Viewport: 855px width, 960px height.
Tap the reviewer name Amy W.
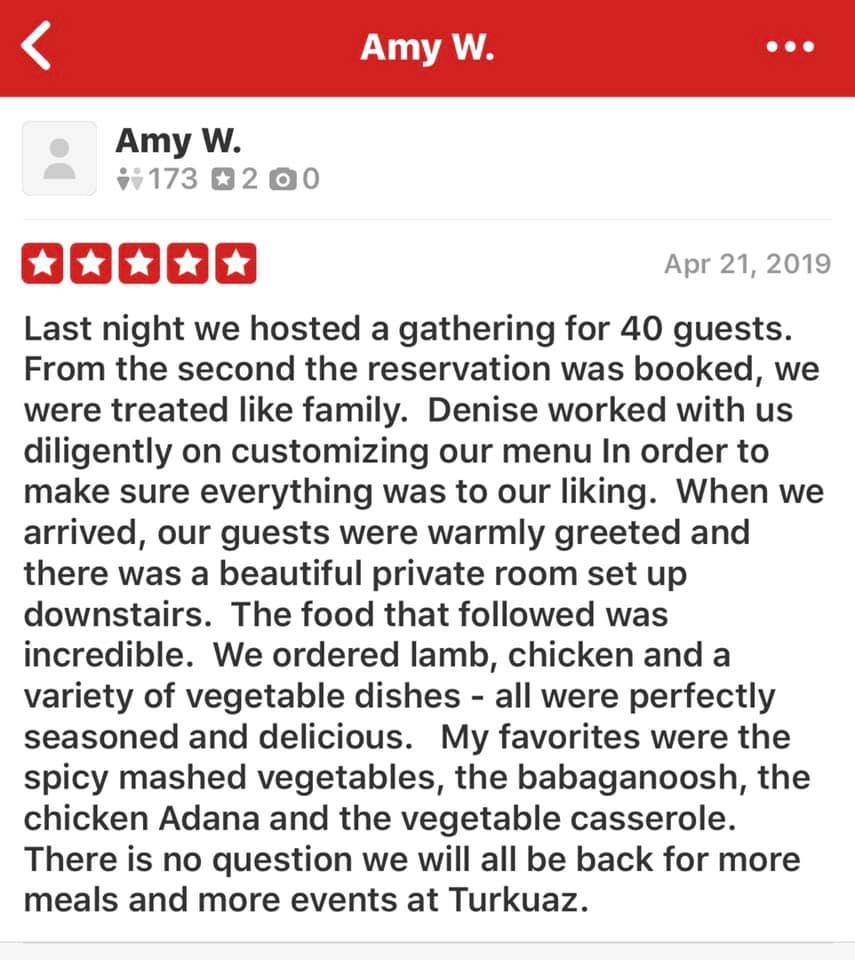[178, 141]
